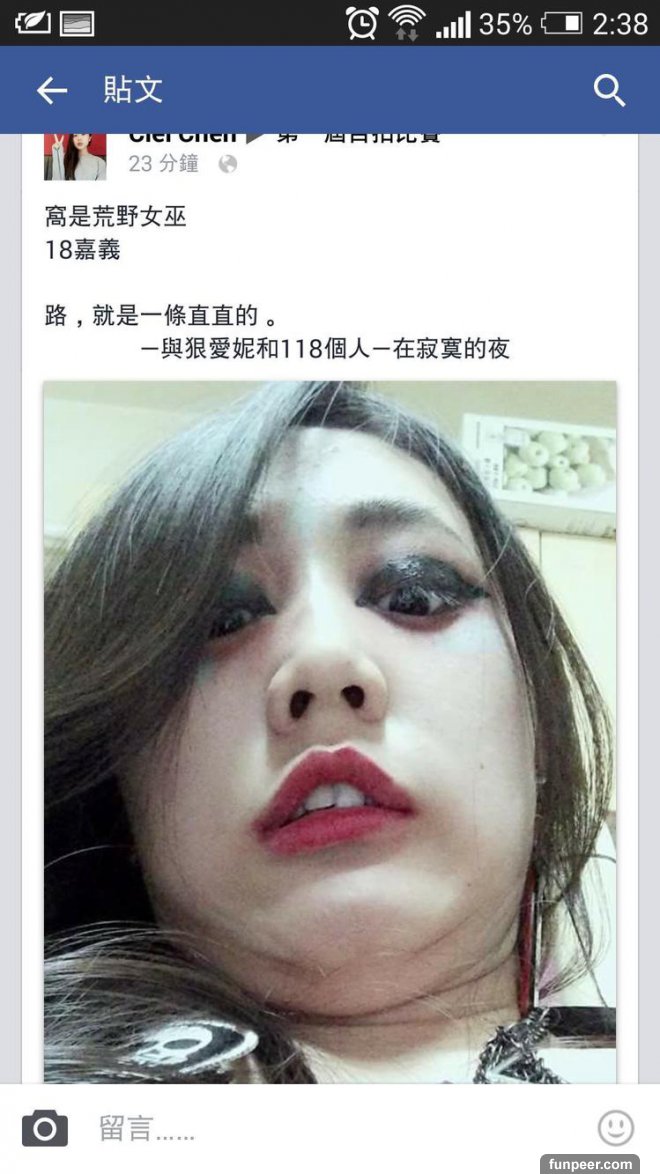Attach a photo with the camera icon

point(45,1128)
